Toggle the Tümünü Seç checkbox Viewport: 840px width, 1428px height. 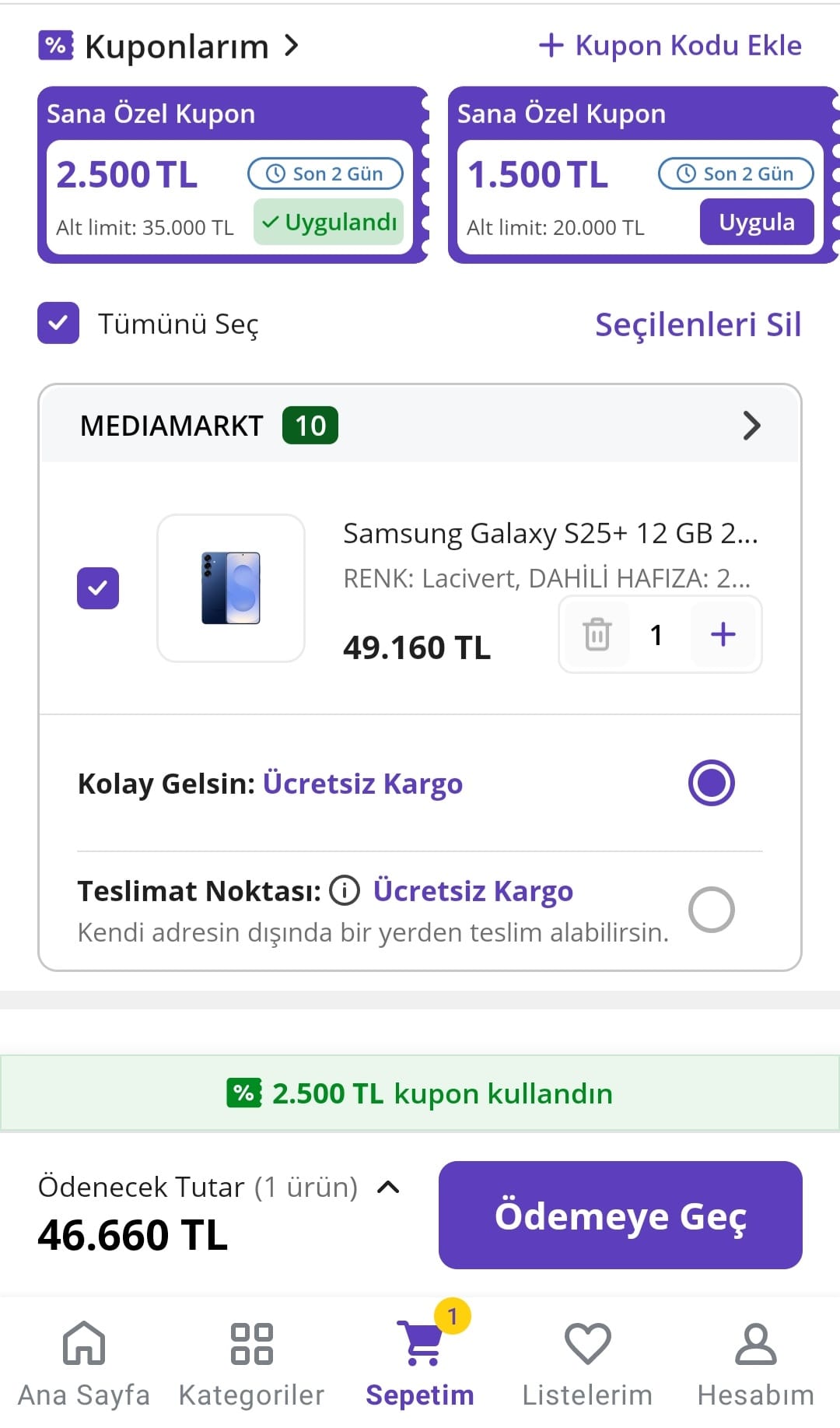pos(58,323)
